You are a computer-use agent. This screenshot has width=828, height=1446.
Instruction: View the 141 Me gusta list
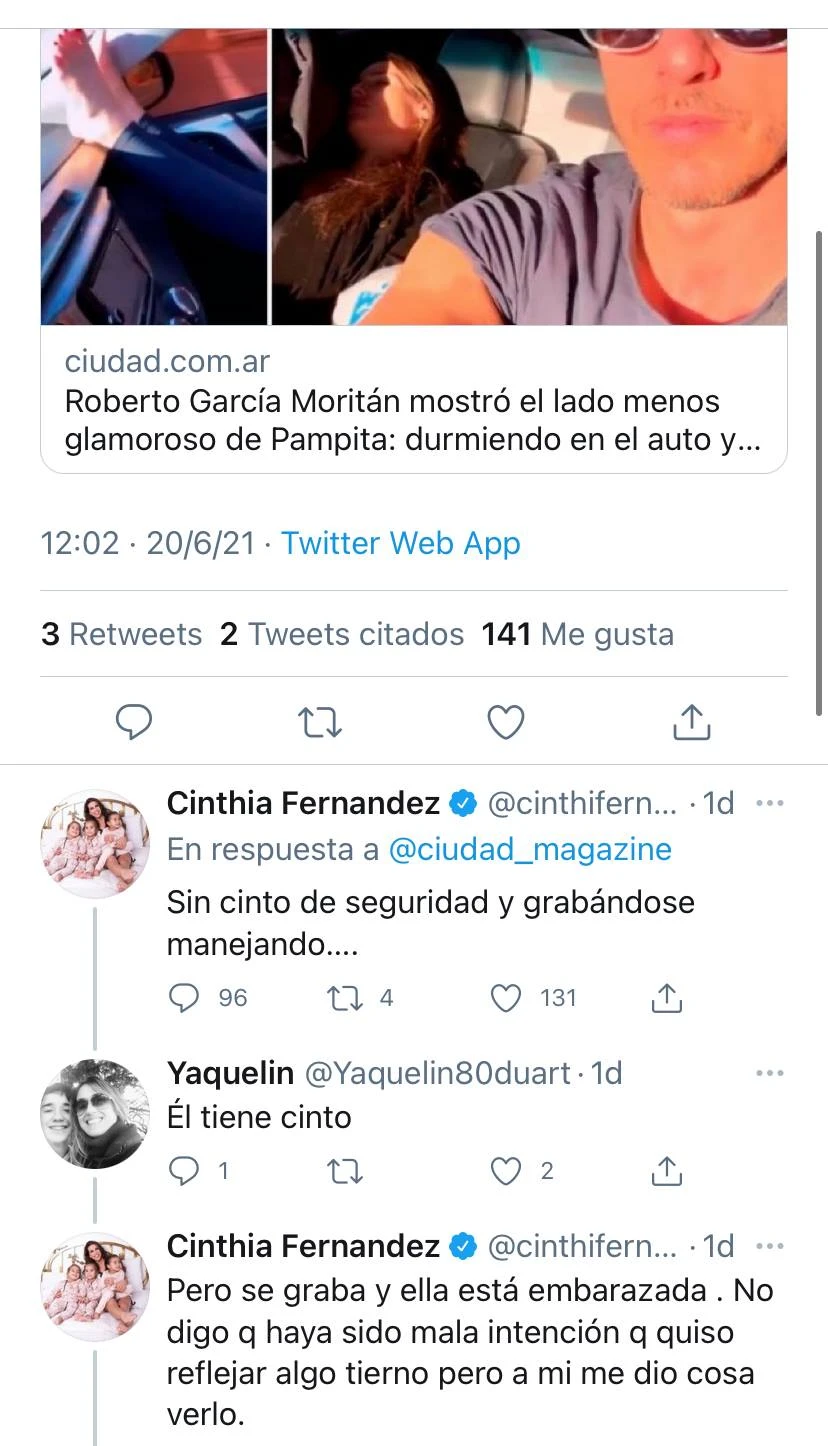577,634
